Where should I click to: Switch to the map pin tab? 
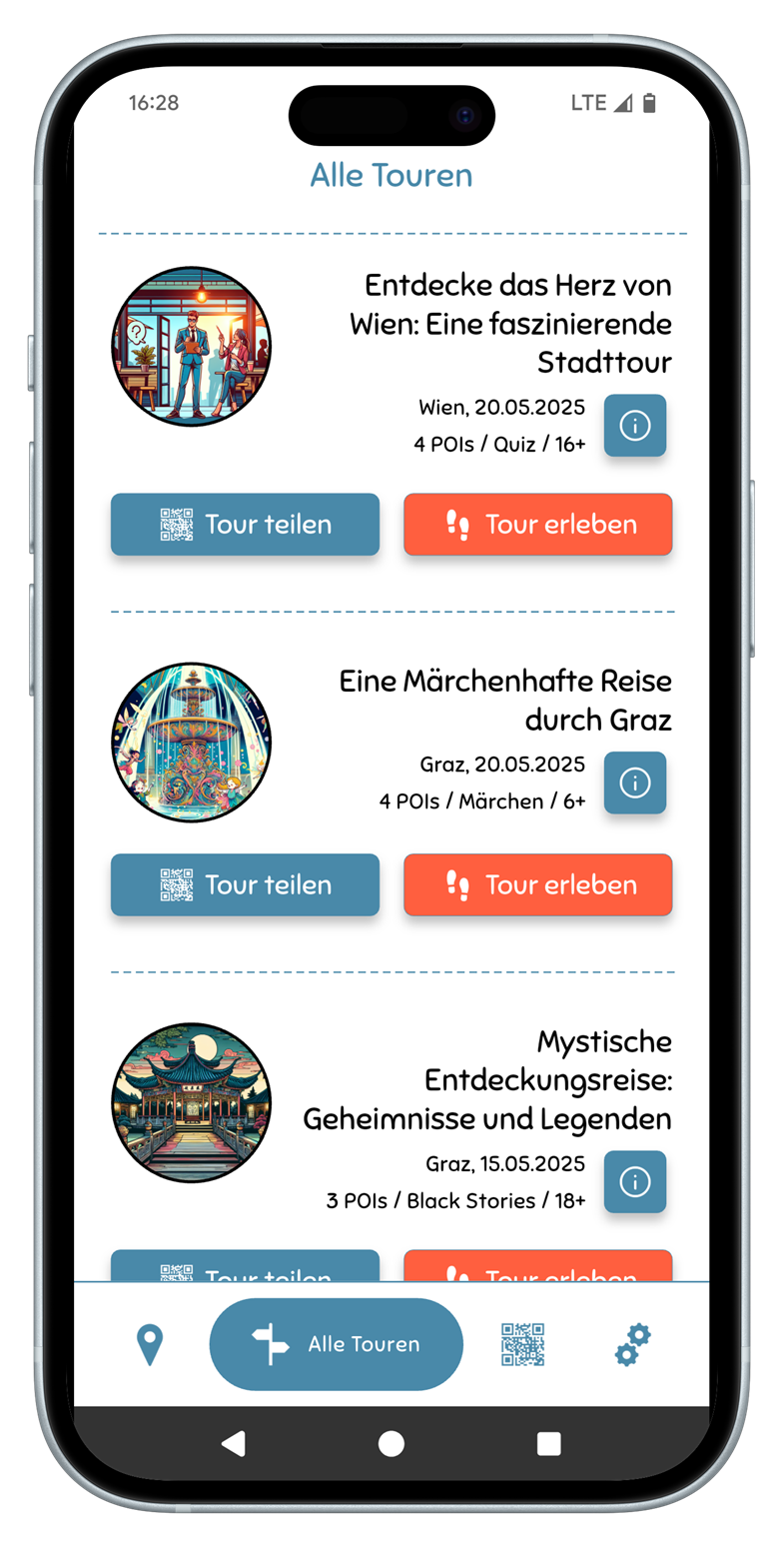[150, 1345]
